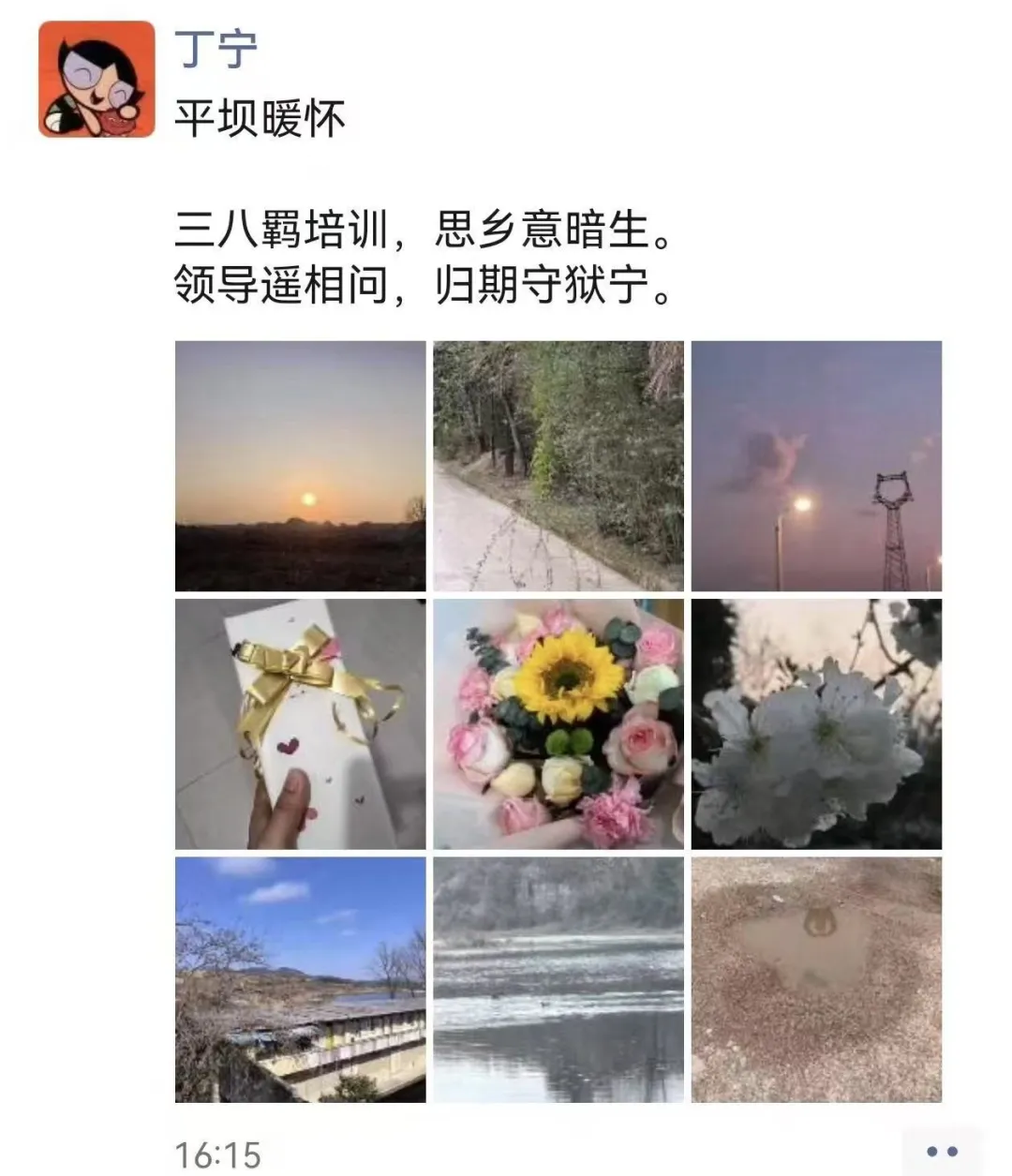Screen dimensions: 1012x1176
Task: Tap the 丁宁 username link
Action: coord(216,49)
